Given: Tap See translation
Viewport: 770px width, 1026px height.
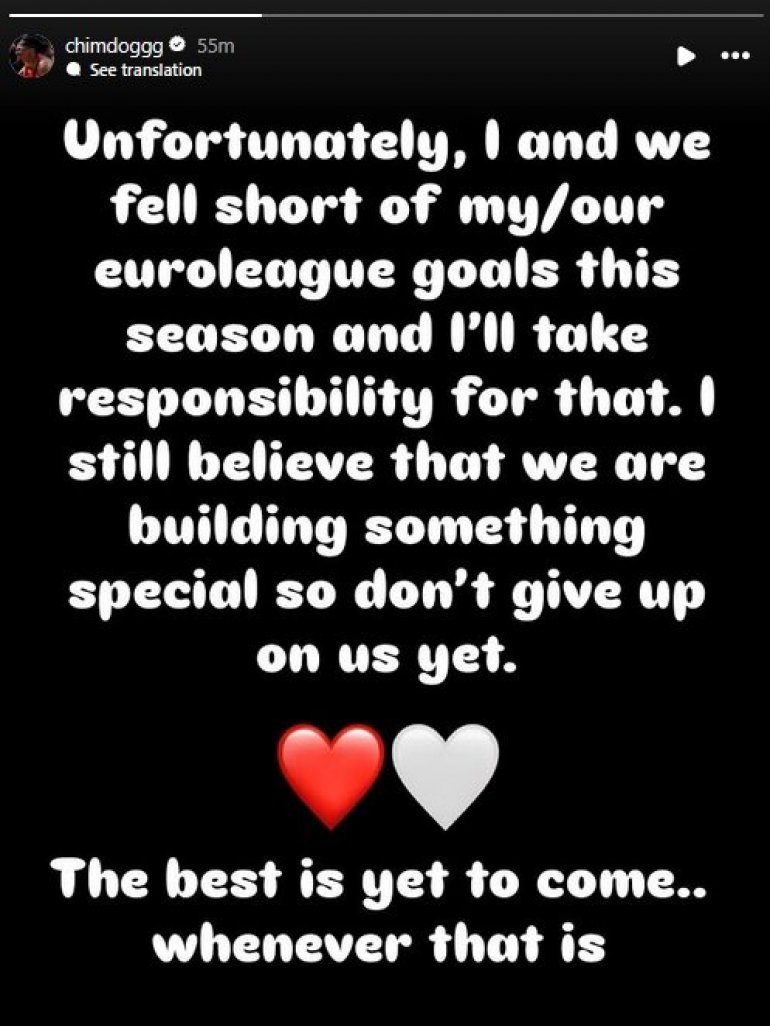Looking at the screenshot, I should pos(145,70).
